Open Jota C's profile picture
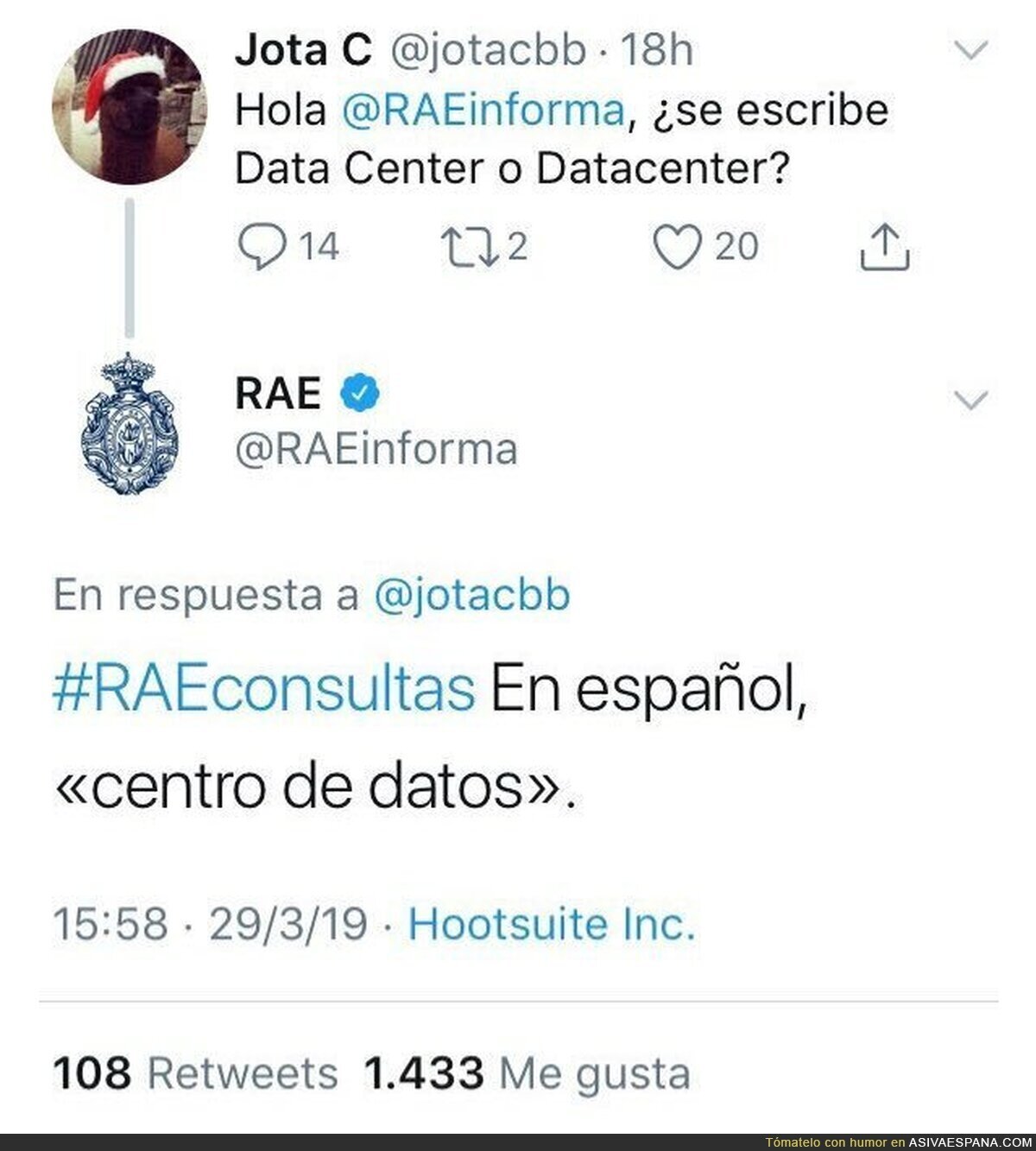This screenshot has width=1036, height=1151. click(x=129, y=105)
